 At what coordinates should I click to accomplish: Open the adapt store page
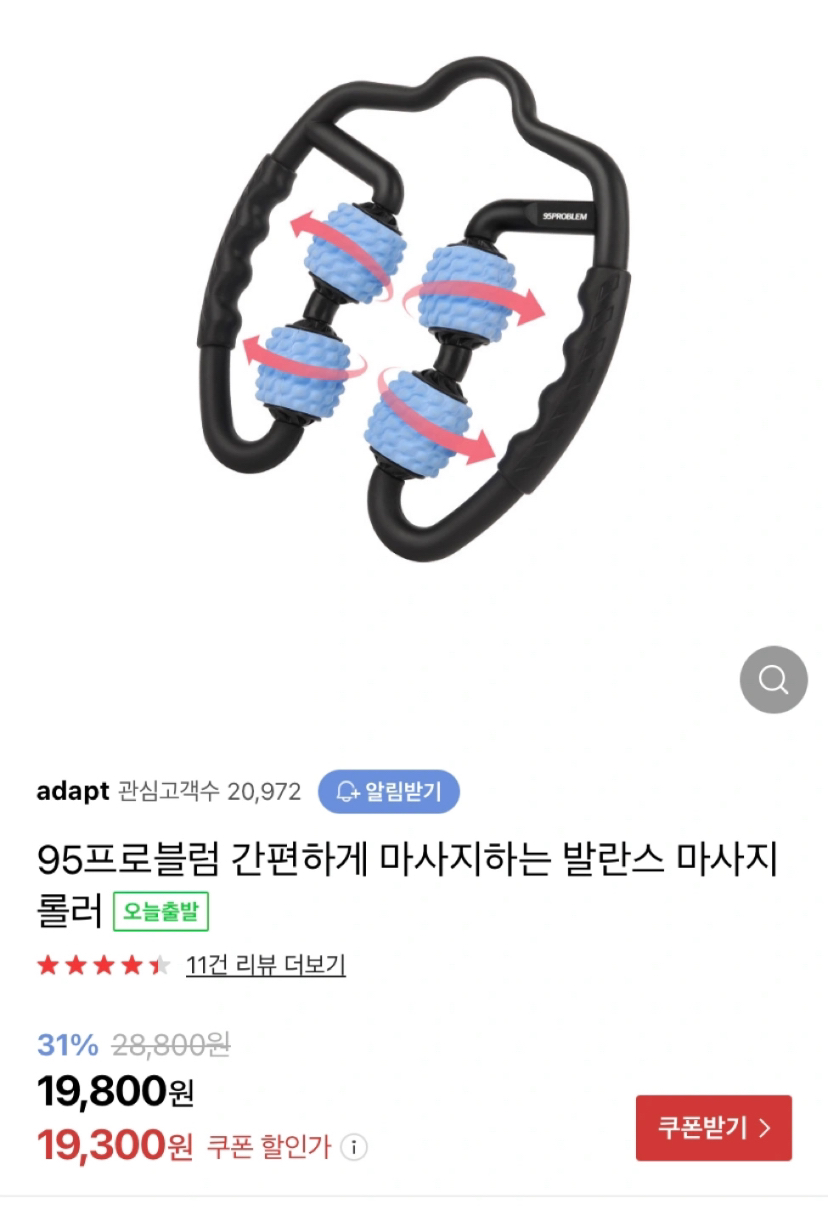tap(73, 791)
